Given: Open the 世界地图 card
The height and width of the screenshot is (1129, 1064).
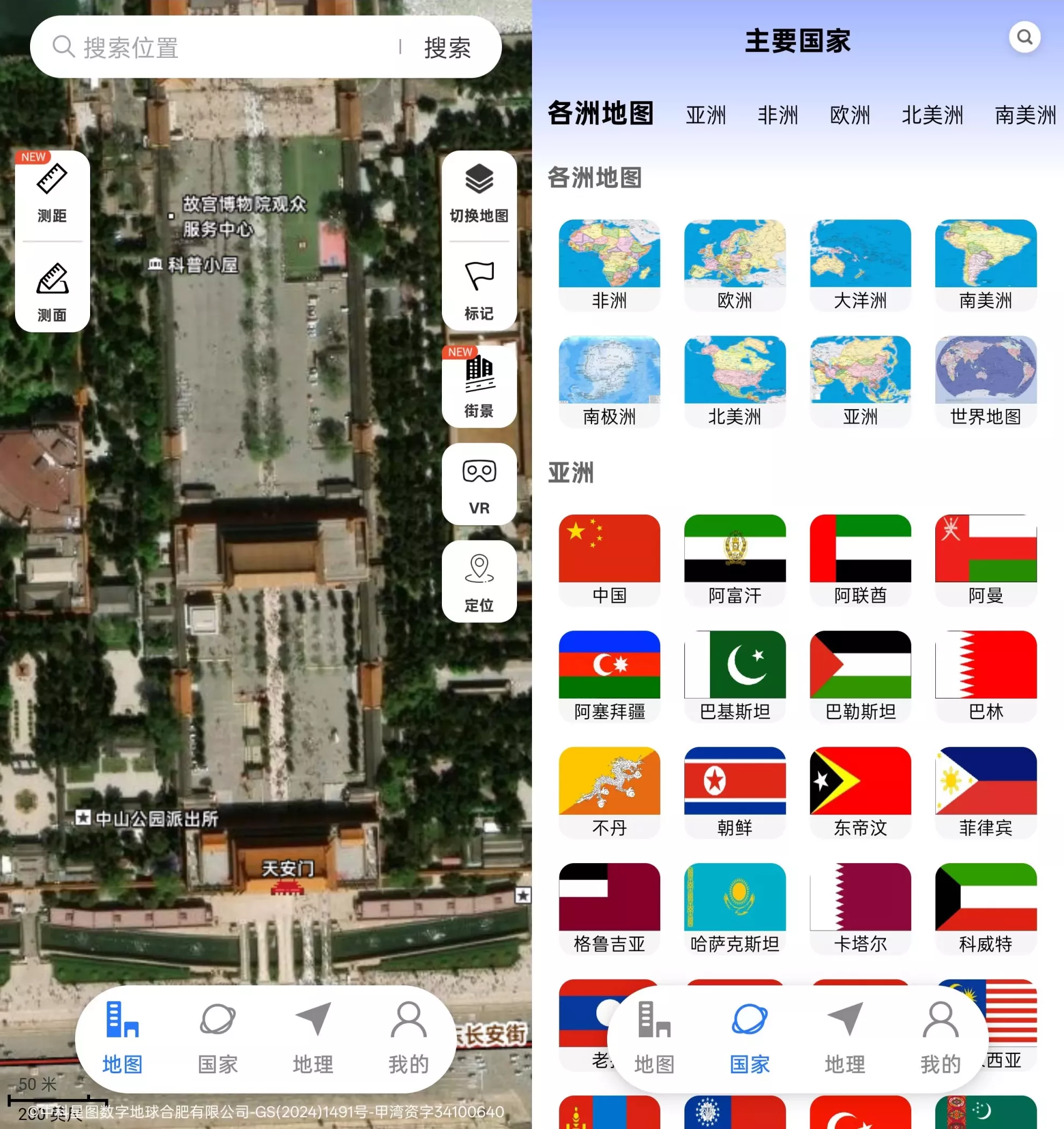Looking at the screenshot, I should [986, 382].
